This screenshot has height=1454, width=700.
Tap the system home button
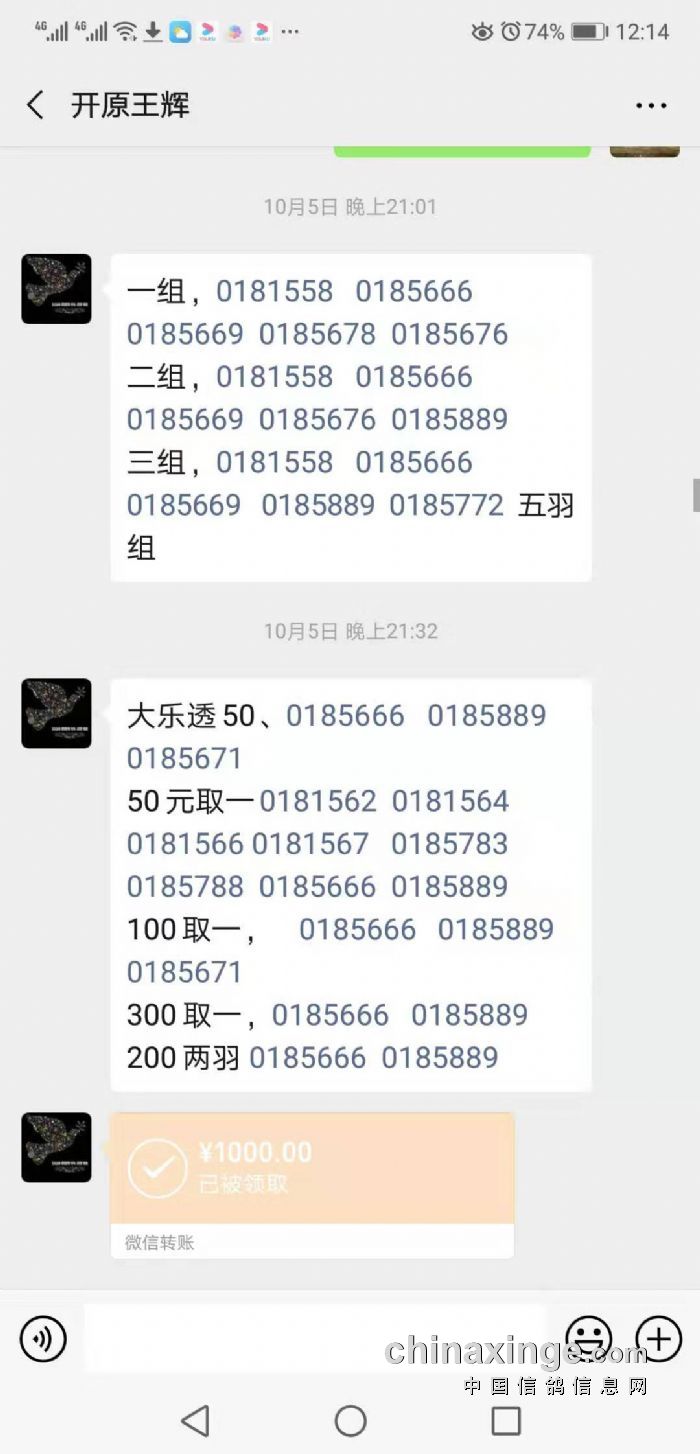point(350,1420)
